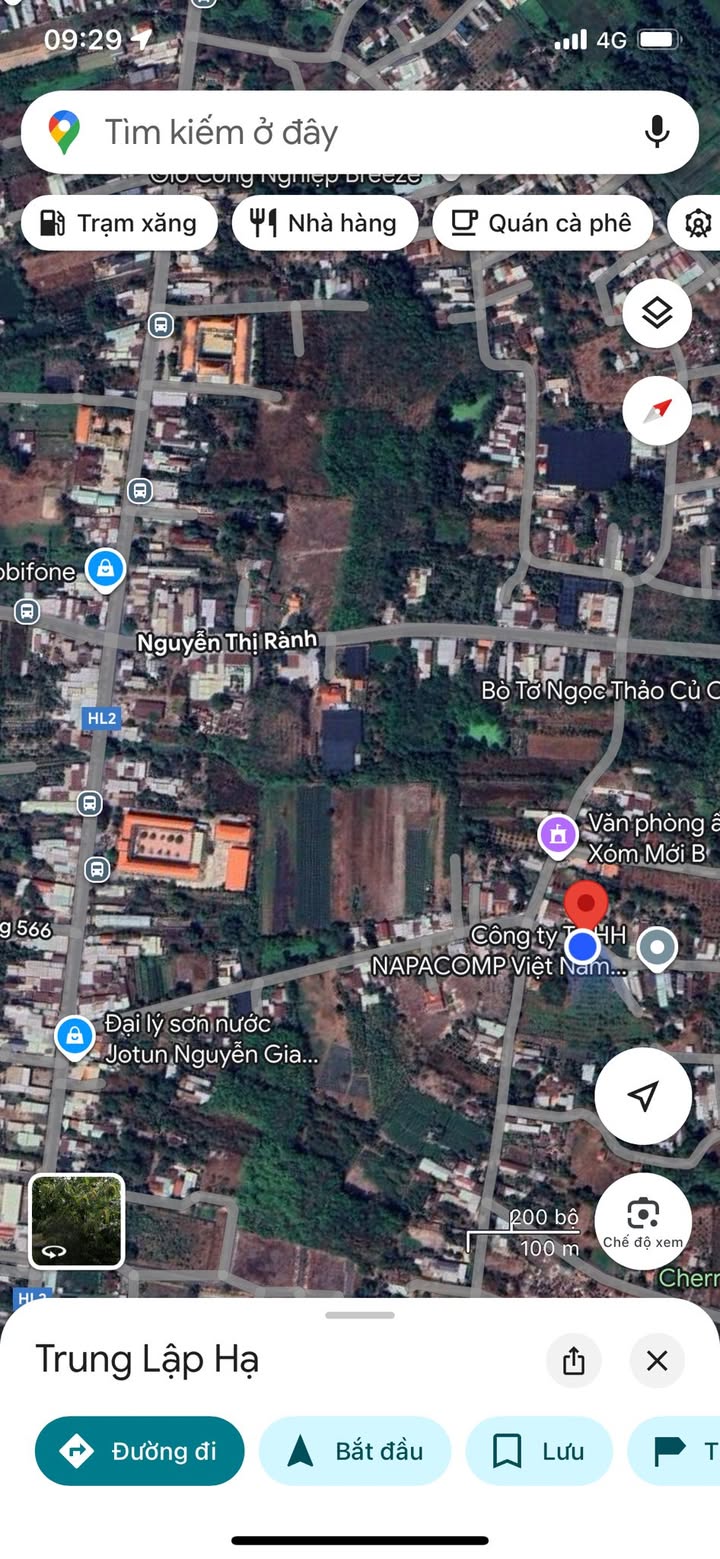Viewport: 720px width, 1559px height.
Task: Open the map layers button
Action: pos(657,314)
